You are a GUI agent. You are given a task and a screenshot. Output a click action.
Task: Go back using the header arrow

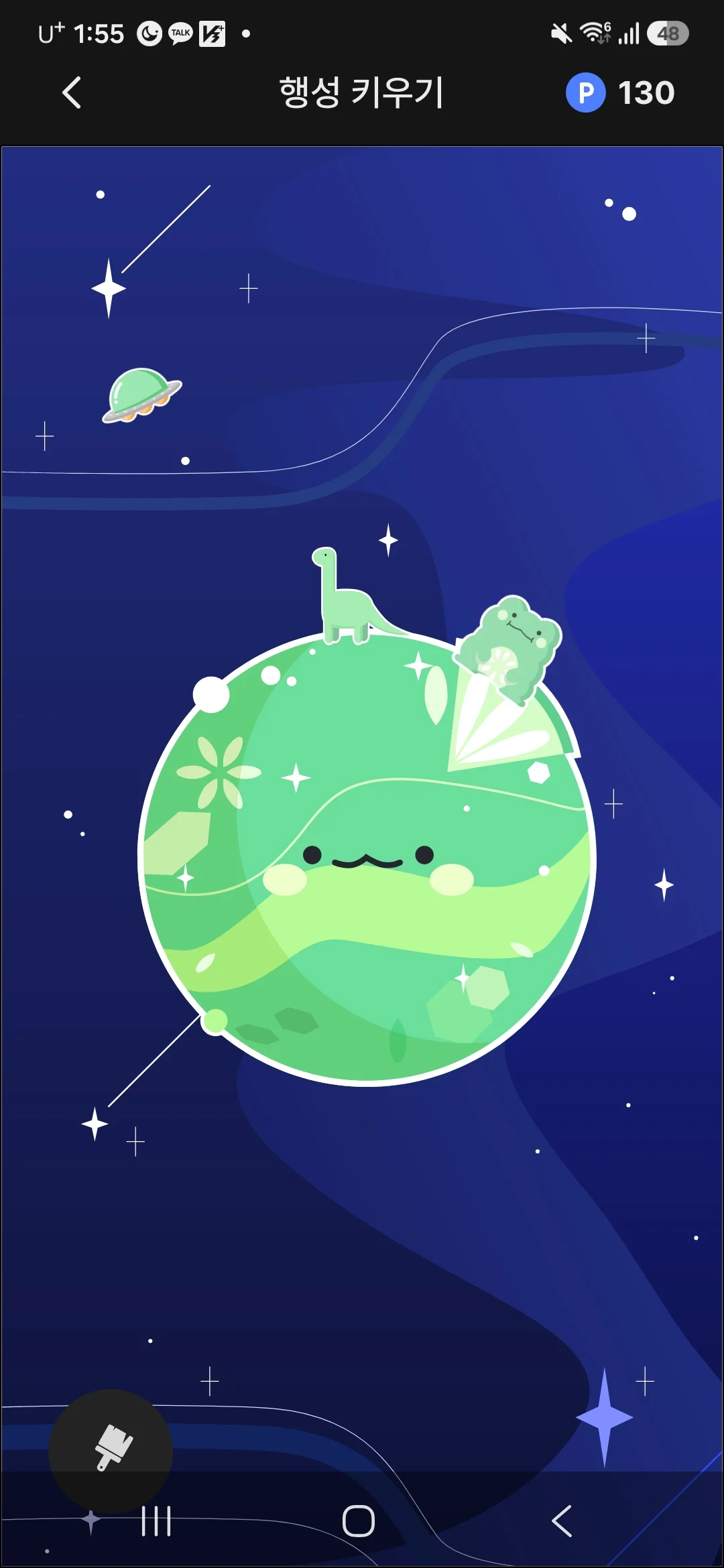click(72, 92)
